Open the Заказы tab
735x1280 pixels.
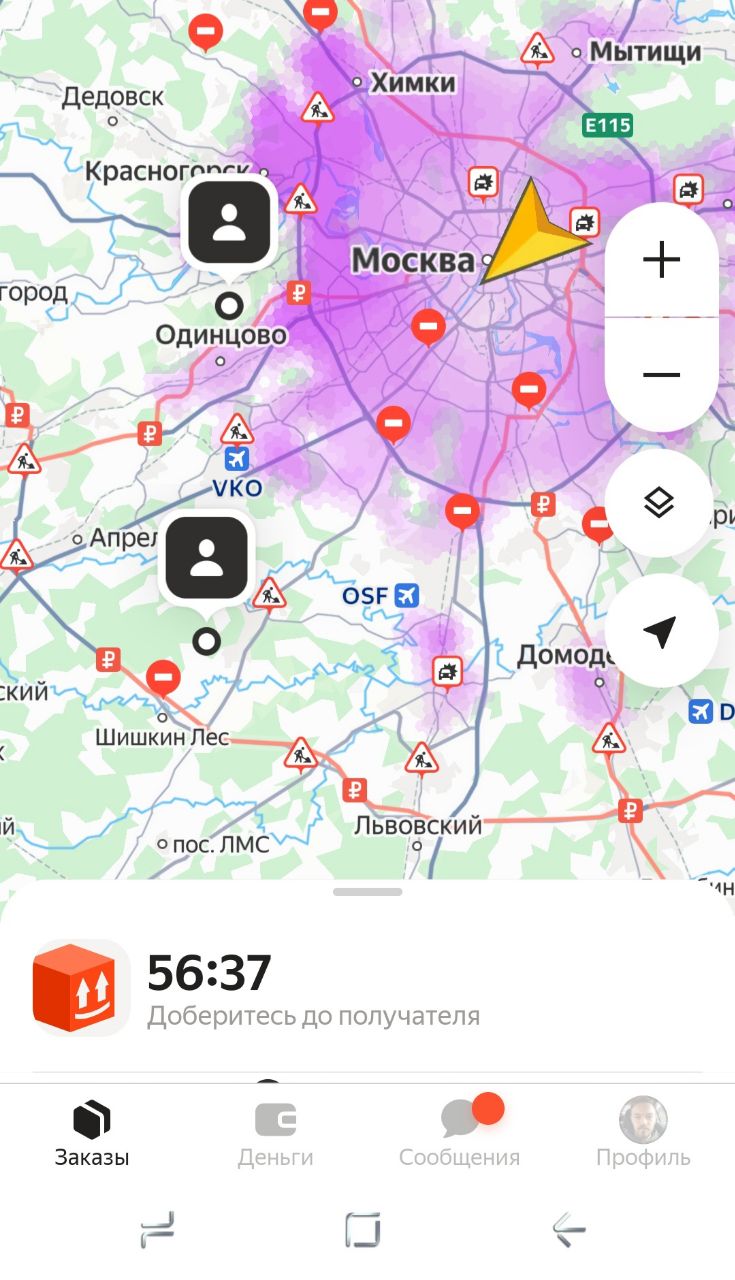click(x=92, y=1135)
